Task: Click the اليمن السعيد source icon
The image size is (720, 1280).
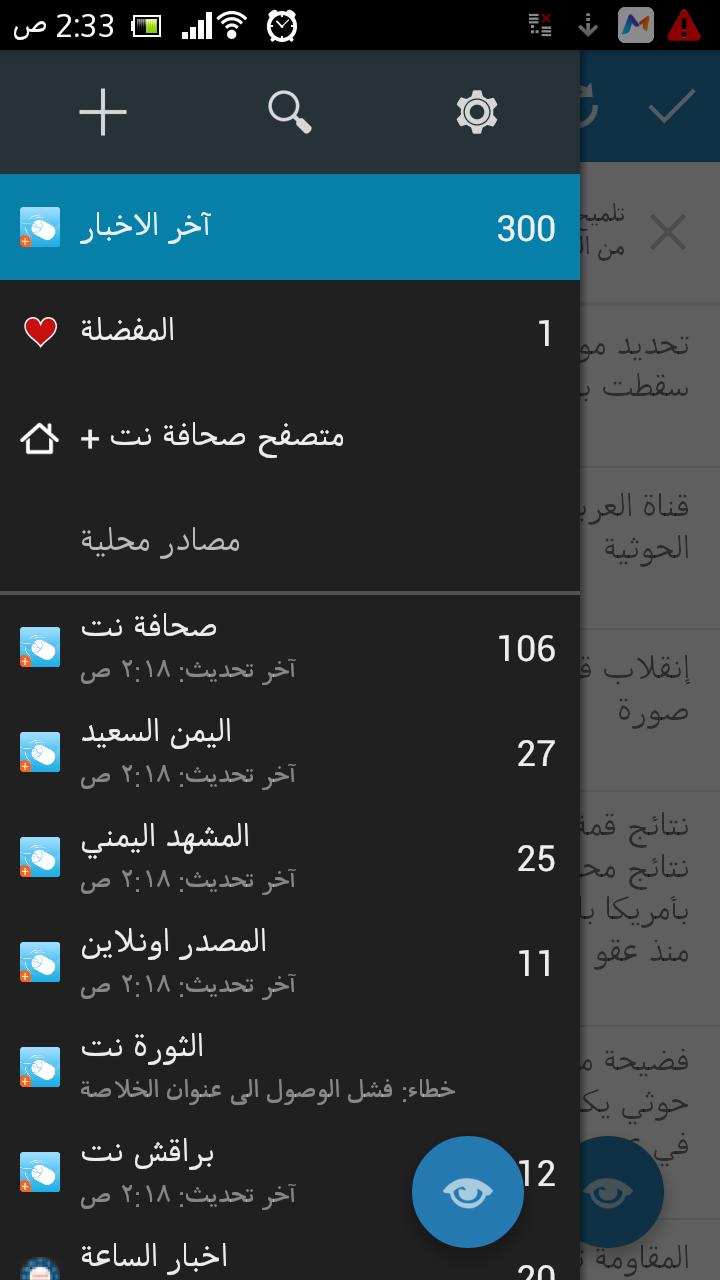Action: (x=40, y=751)
